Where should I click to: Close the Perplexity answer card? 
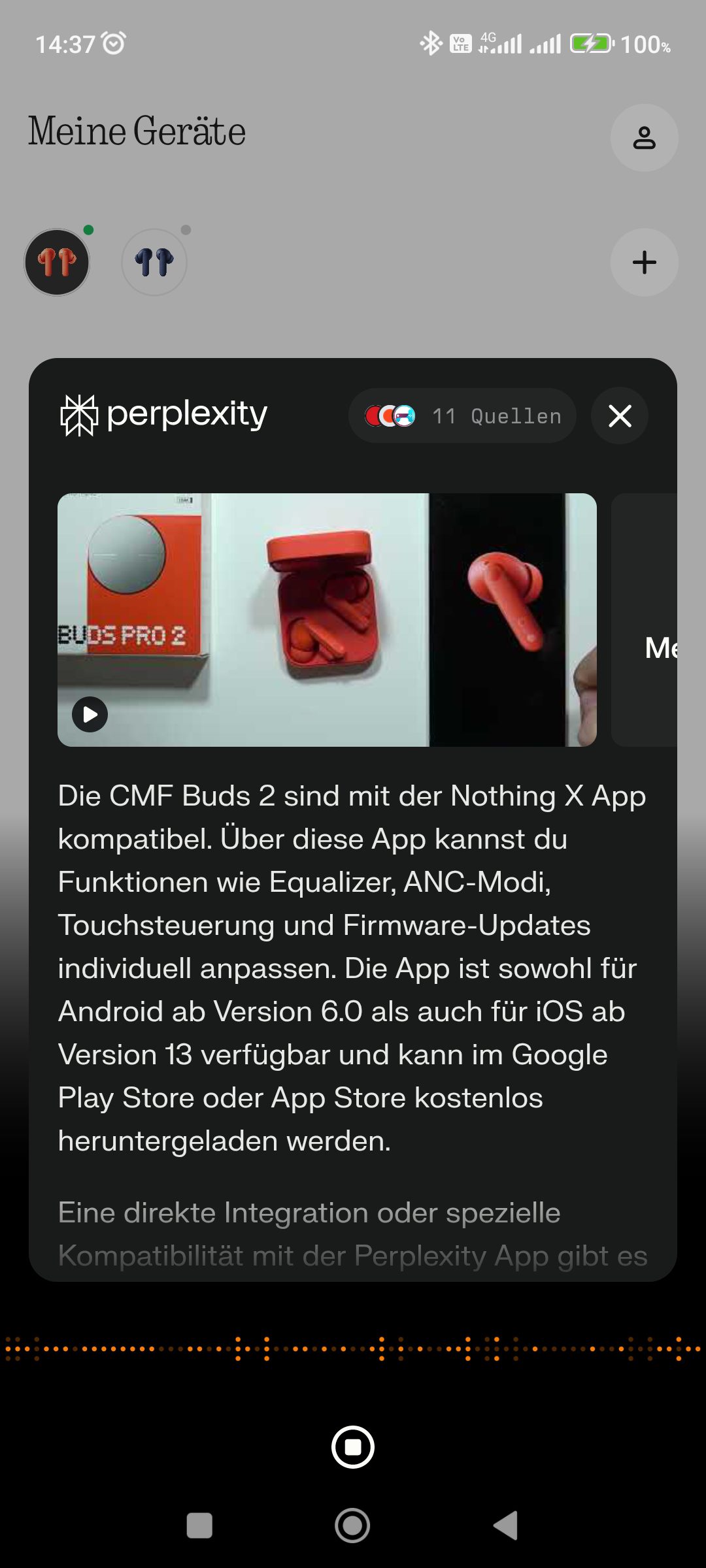click(x=619, y=416)
